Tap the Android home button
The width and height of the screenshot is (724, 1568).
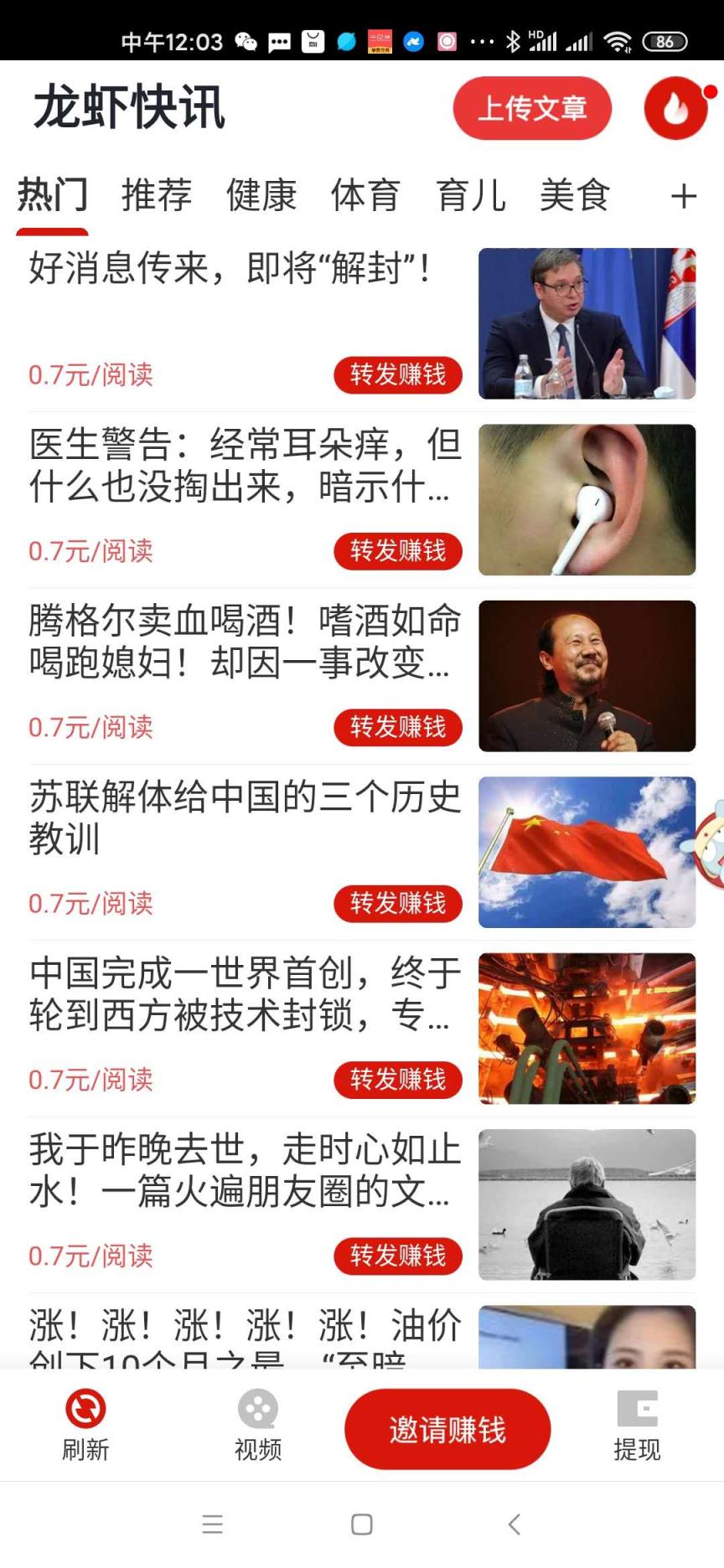pyautogui.click(x=361, y=1524)
